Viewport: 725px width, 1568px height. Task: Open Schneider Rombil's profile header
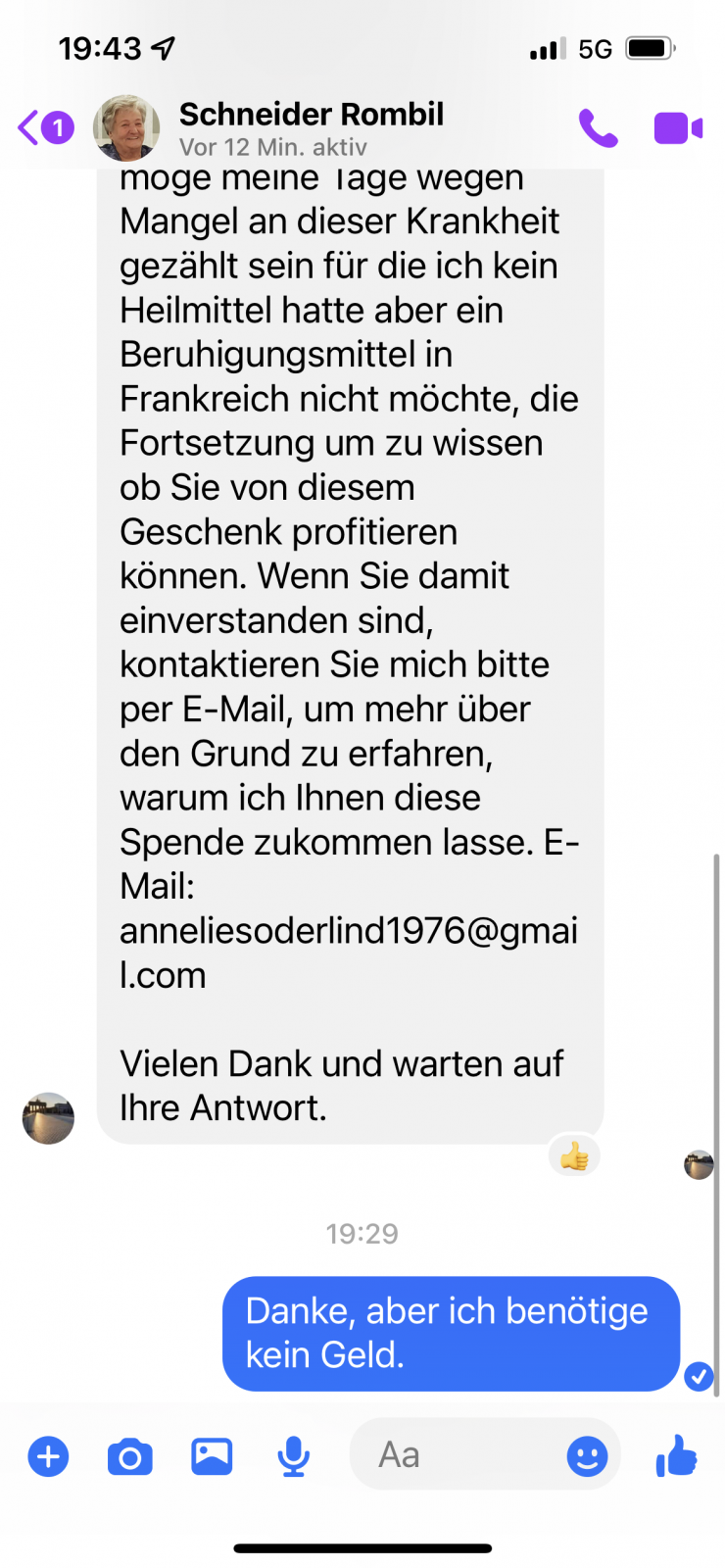311,127
